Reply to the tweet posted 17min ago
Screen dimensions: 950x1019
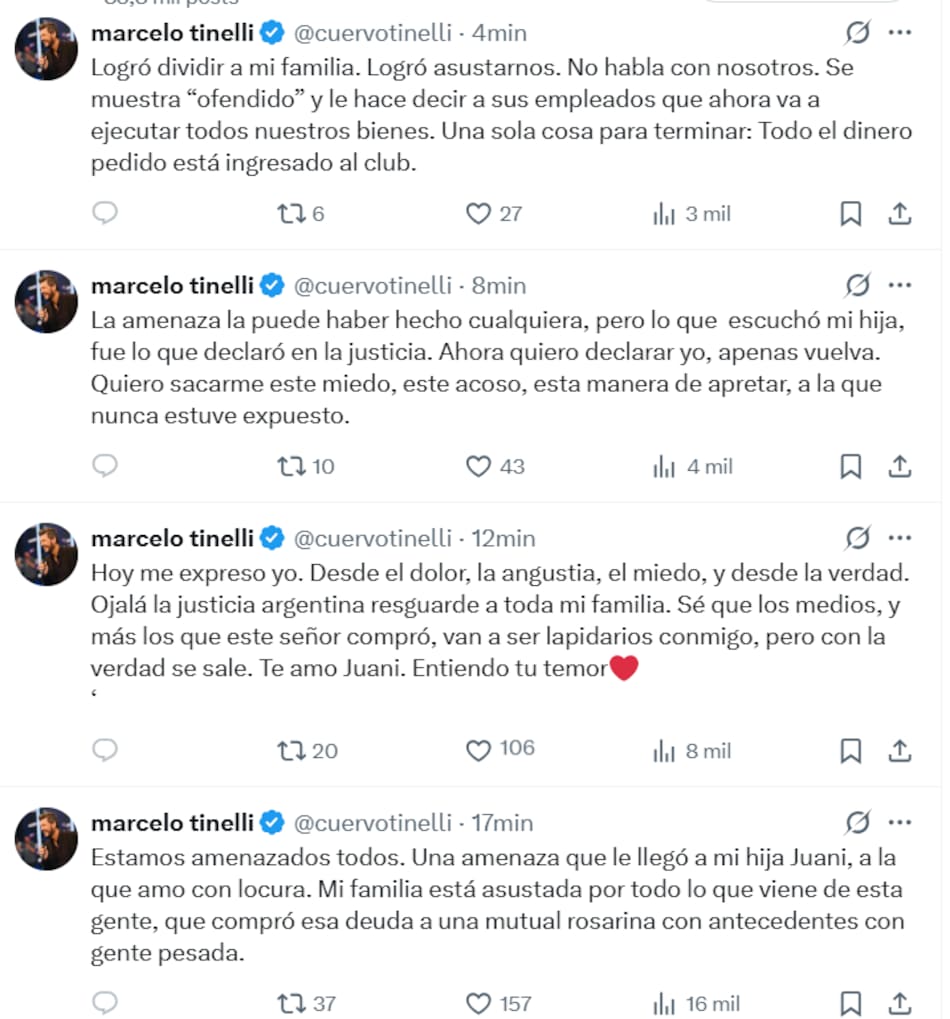[x=105, y=1003]
